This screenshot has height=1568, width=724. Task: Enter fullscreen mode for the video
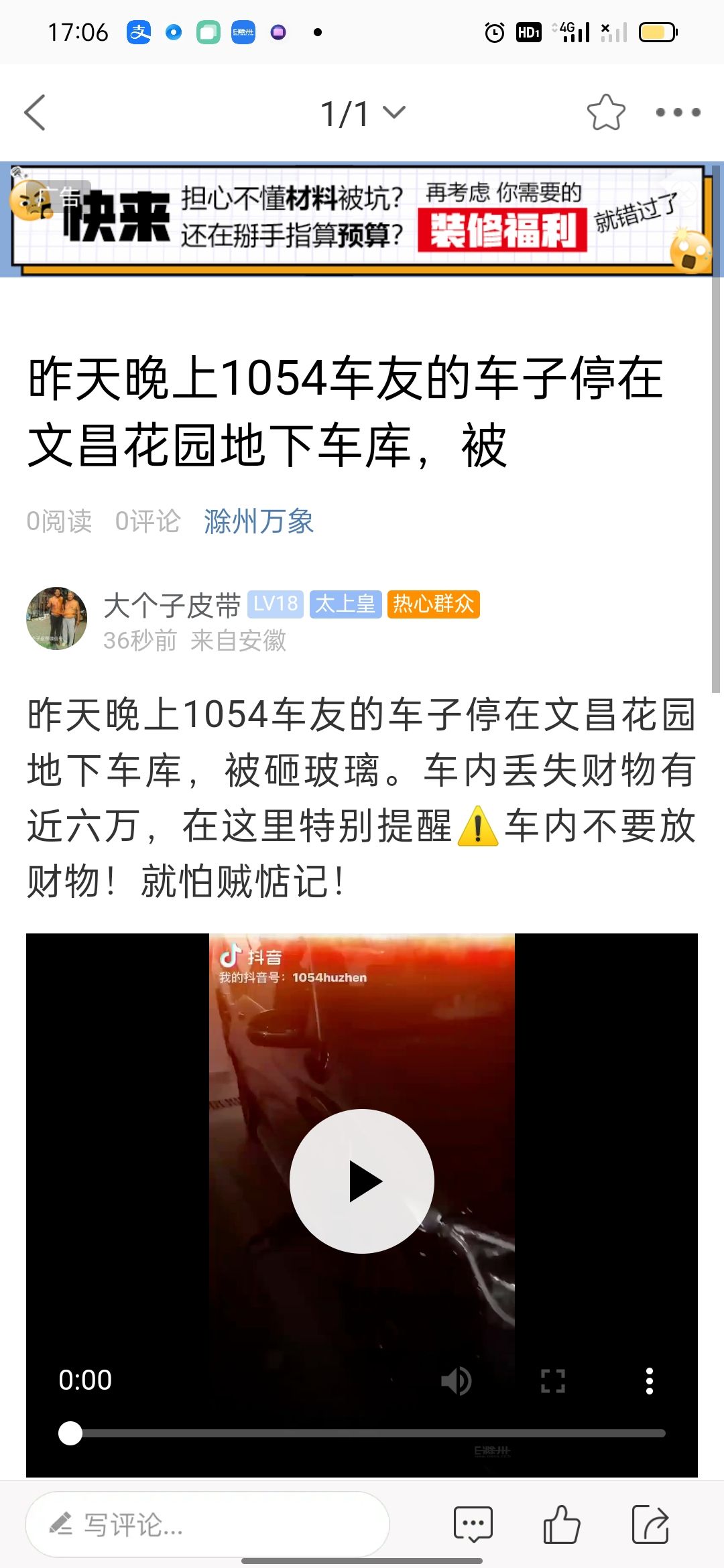[x=553, y=1380]
